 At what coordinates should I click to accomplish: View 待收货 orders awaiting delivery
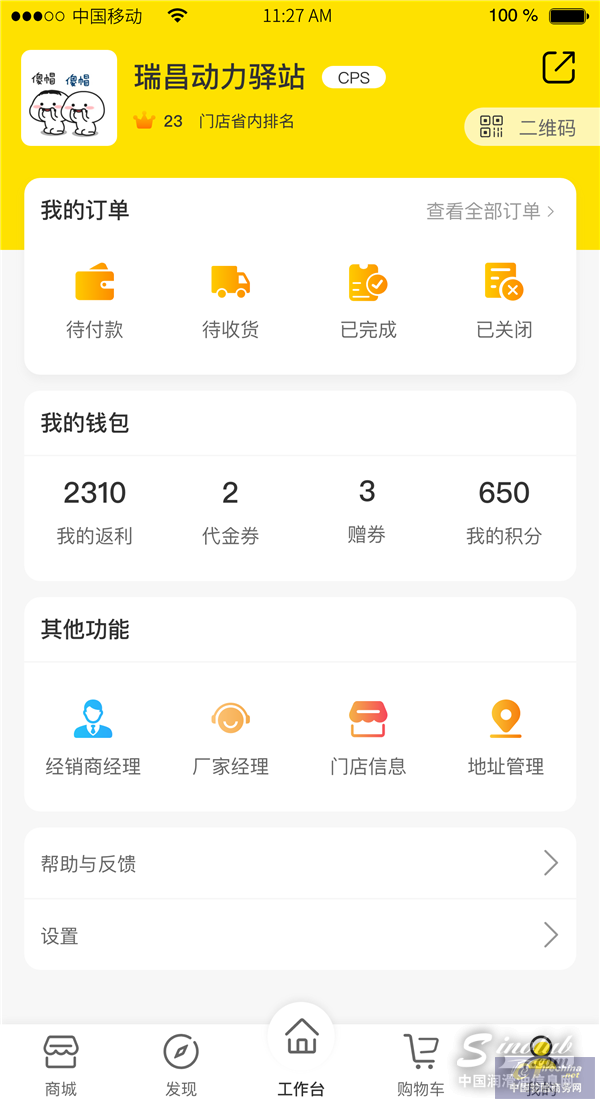point(231,300)
